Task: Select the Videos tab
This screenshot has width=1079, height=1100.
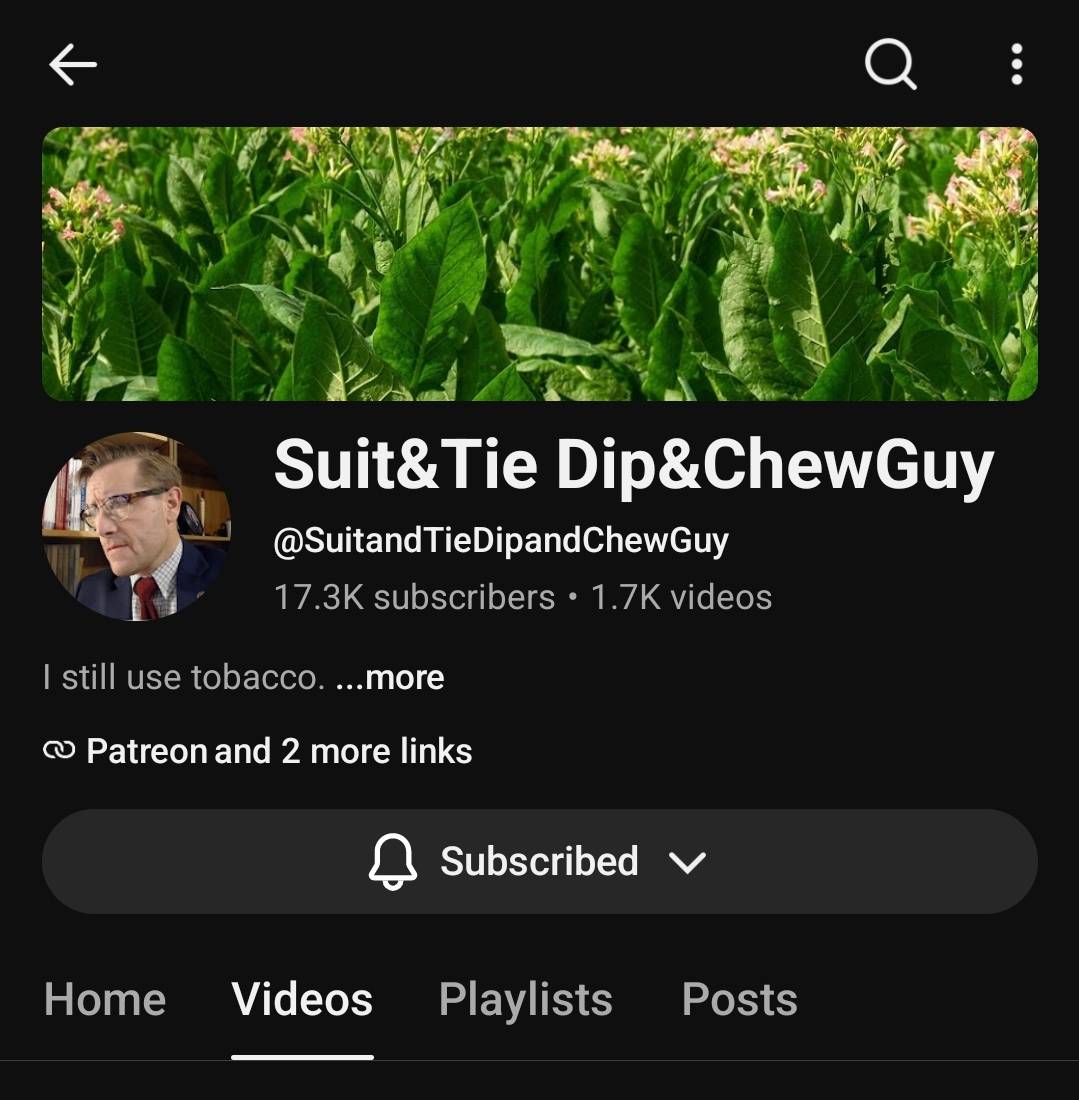Action: 302,999
